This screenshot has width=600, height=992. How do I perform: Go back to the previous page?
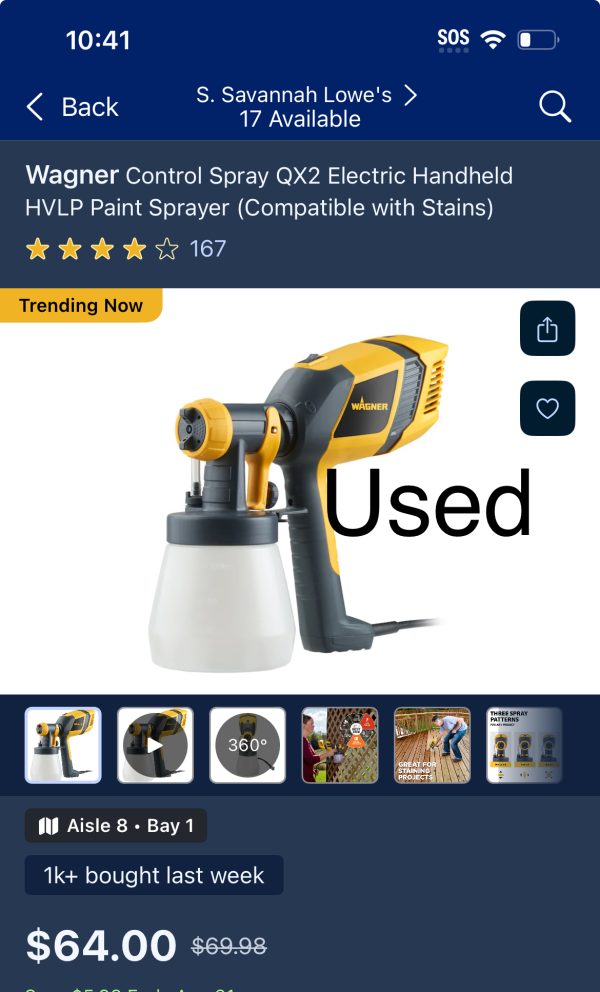tap(72, 107)
